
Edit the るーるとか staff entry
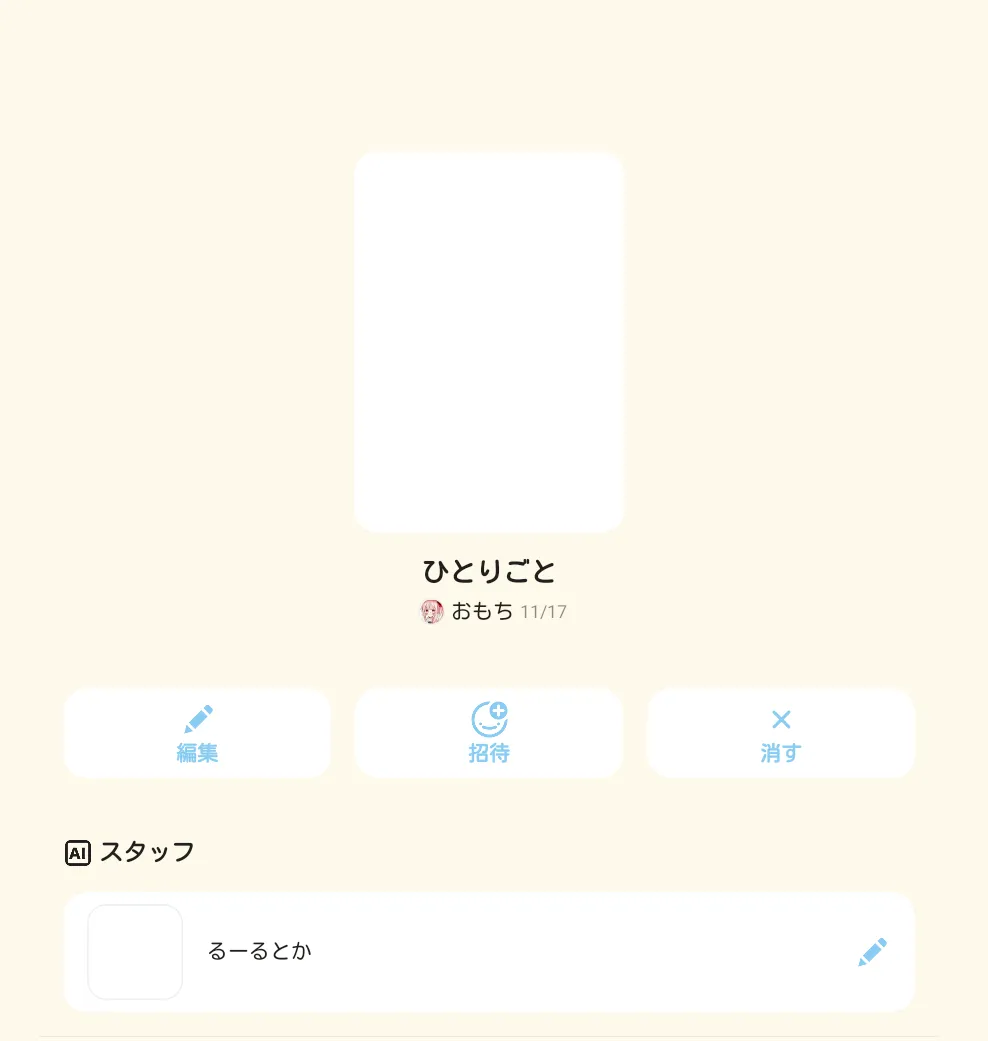pos(872,952)
